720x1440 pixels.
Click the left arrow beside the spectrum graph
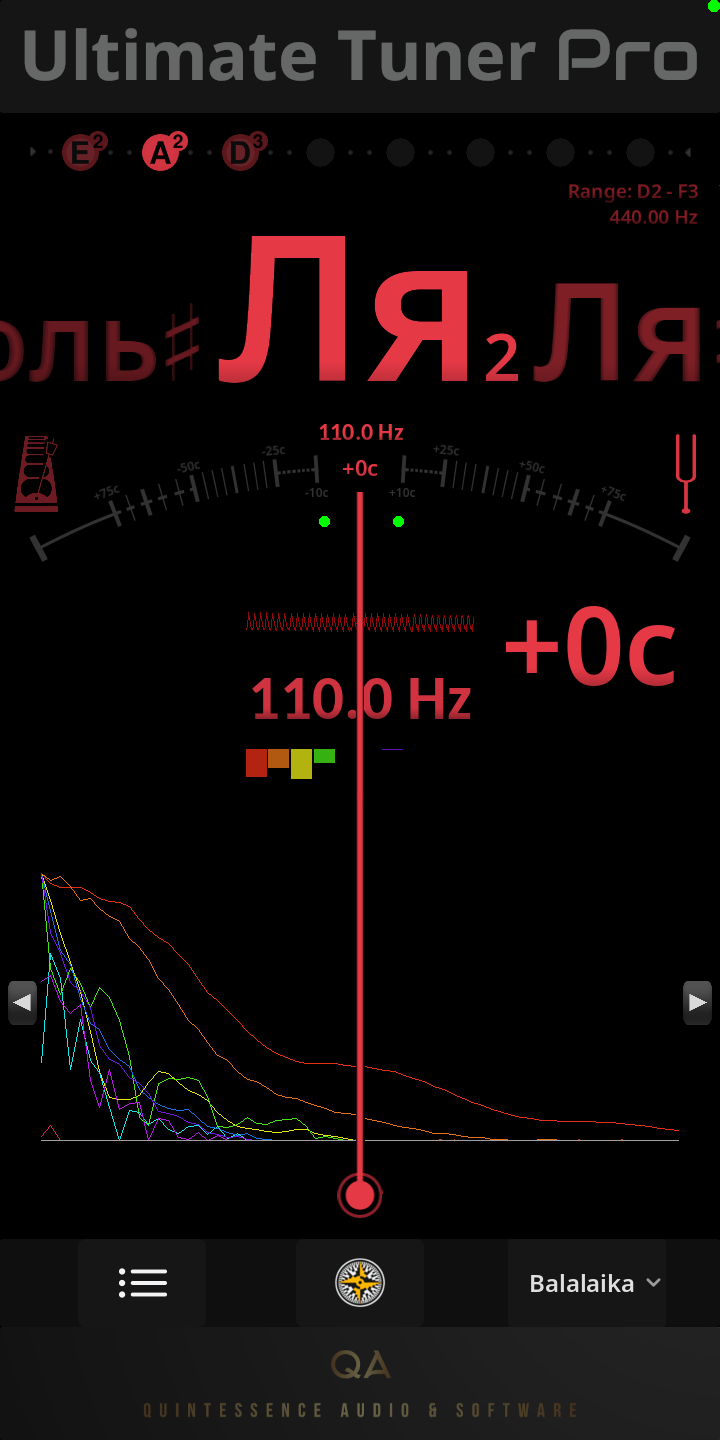[x=21, y=1002]
